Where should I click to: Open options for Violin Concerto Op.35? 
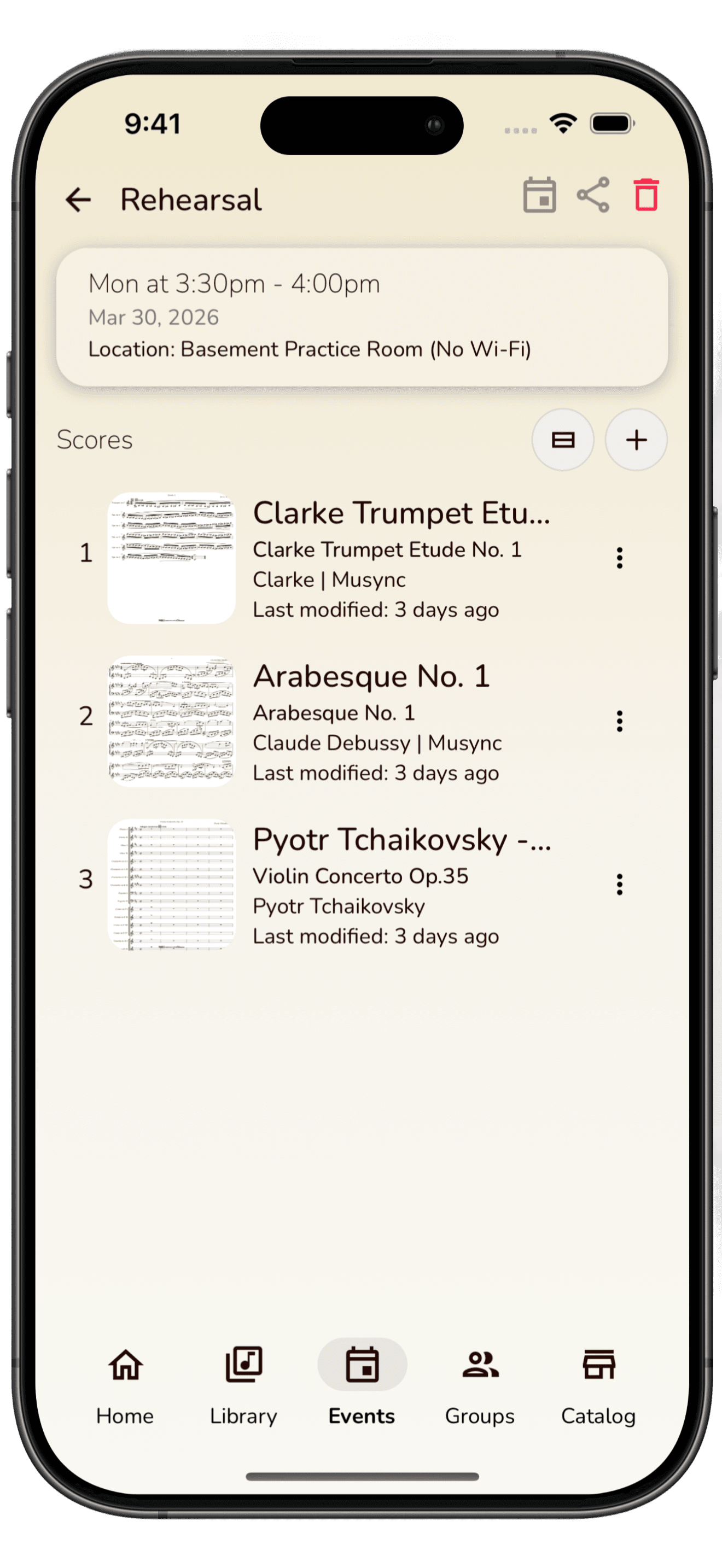pos(619,885)
